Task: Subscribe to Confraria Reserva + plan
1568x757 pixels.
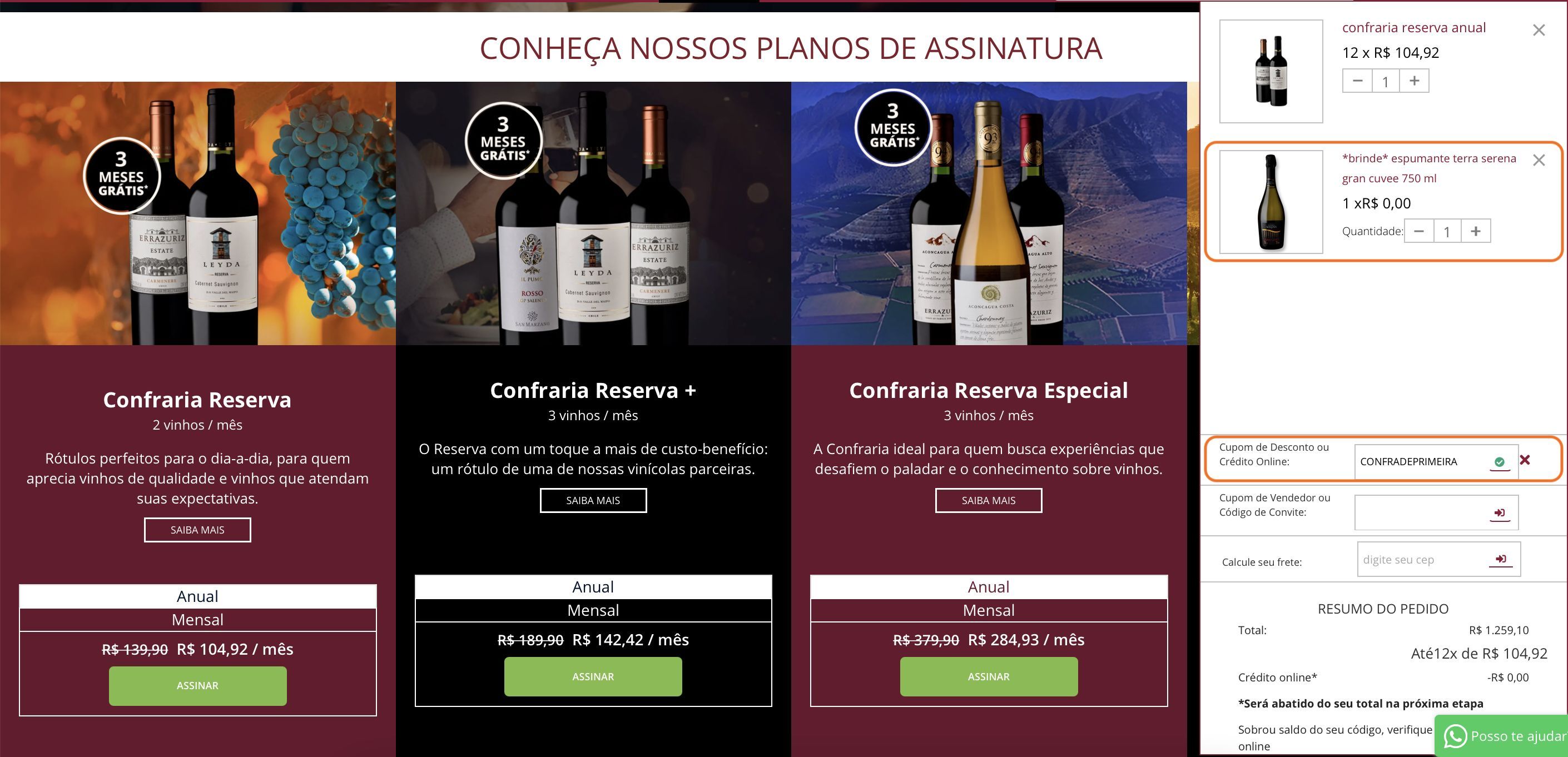Action: point(592,676)
